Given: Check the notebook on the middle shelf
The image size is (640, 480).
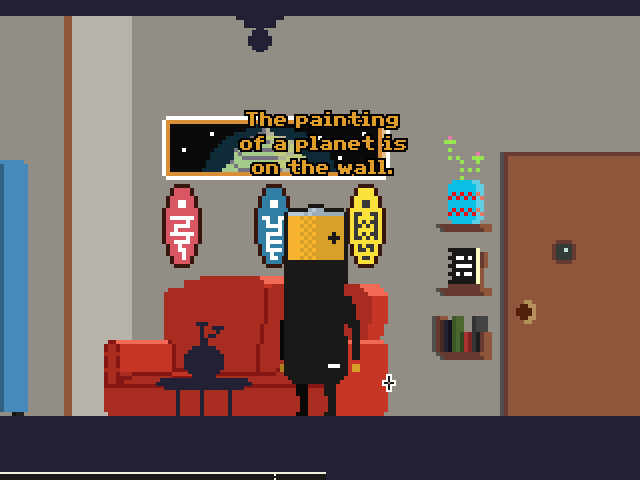Looking at the screenshot, I should pyautogui.click(x=464, y=266).
